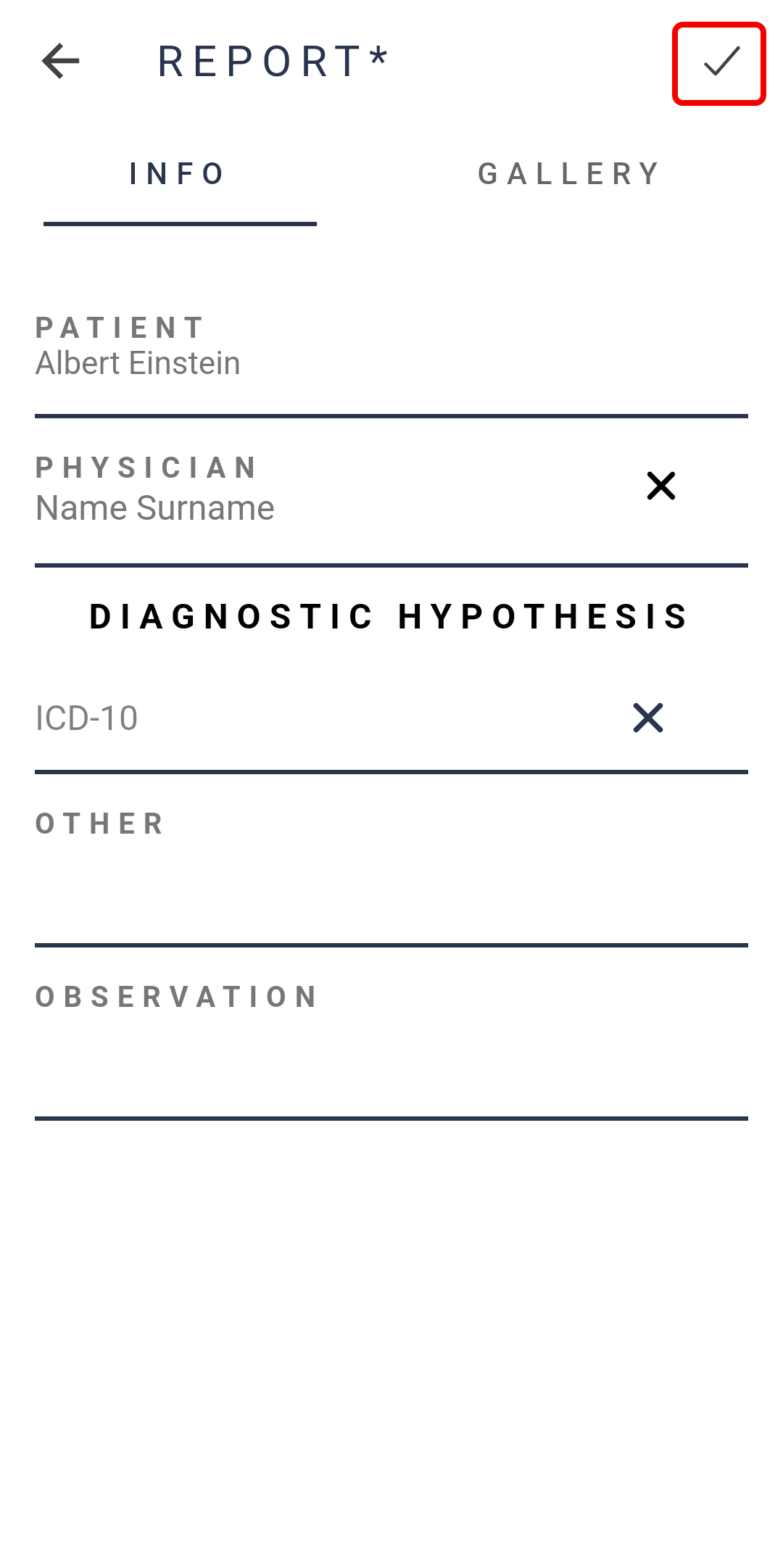
Task: Clear the ICD-10 entry
Action: [x=648, y=718]
